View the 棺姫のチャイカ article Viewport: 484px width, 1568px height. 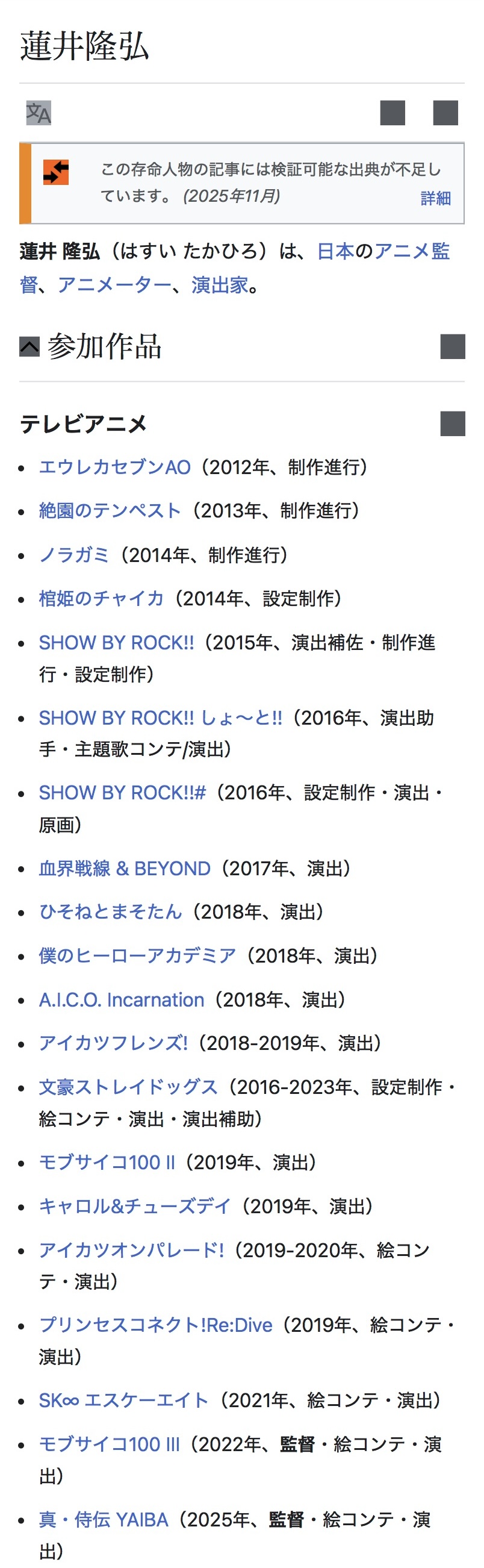pos(101,598)
